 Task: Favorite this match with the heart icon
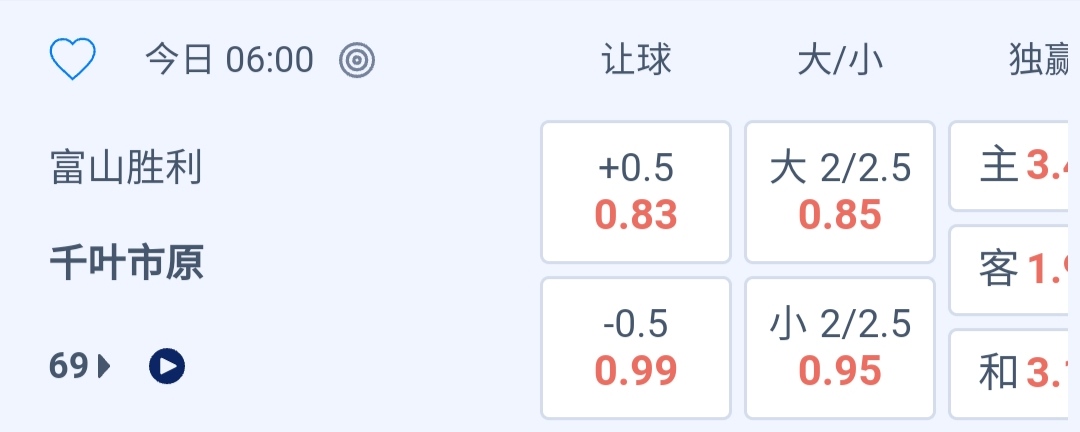click(x=73, y=60)
